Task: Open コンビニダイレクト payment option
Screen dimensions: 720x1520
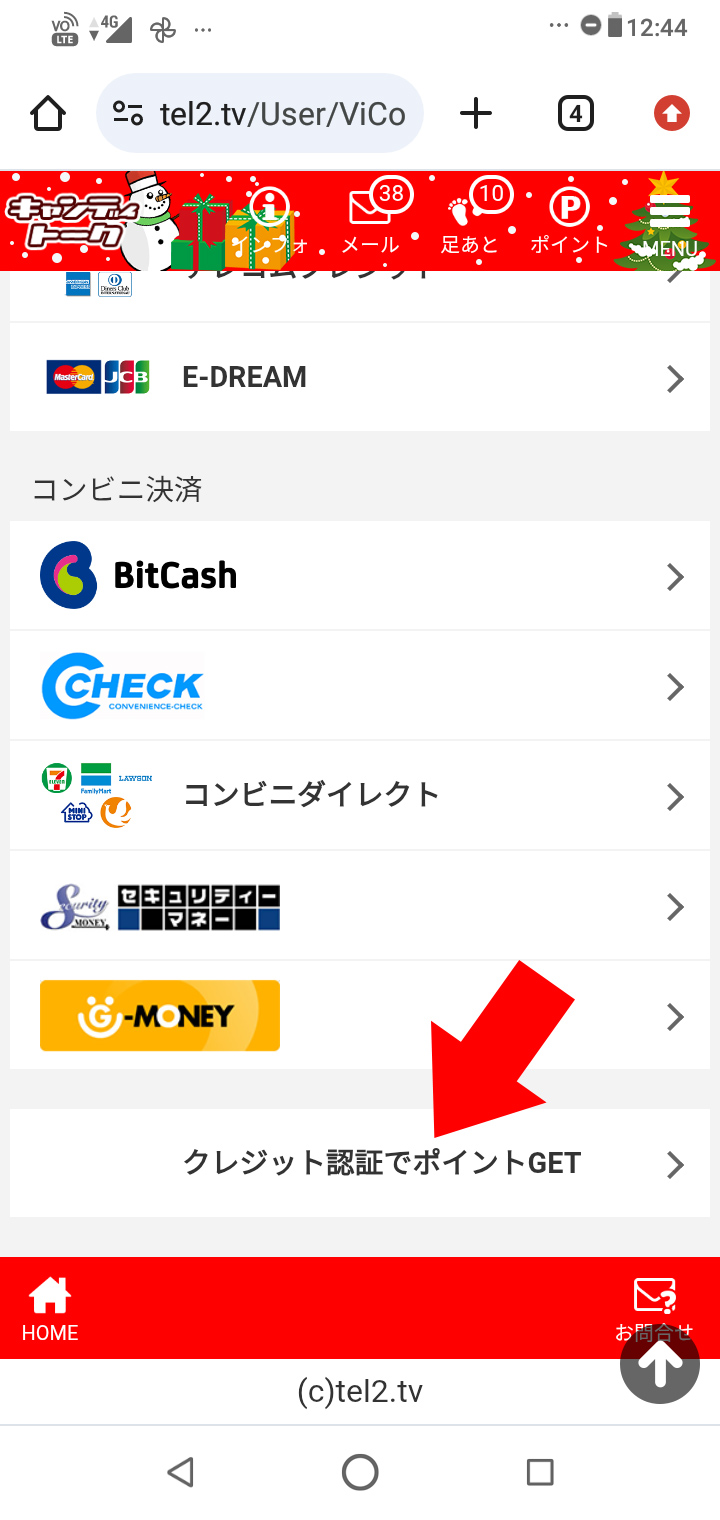Action: [x=360, y=796]
